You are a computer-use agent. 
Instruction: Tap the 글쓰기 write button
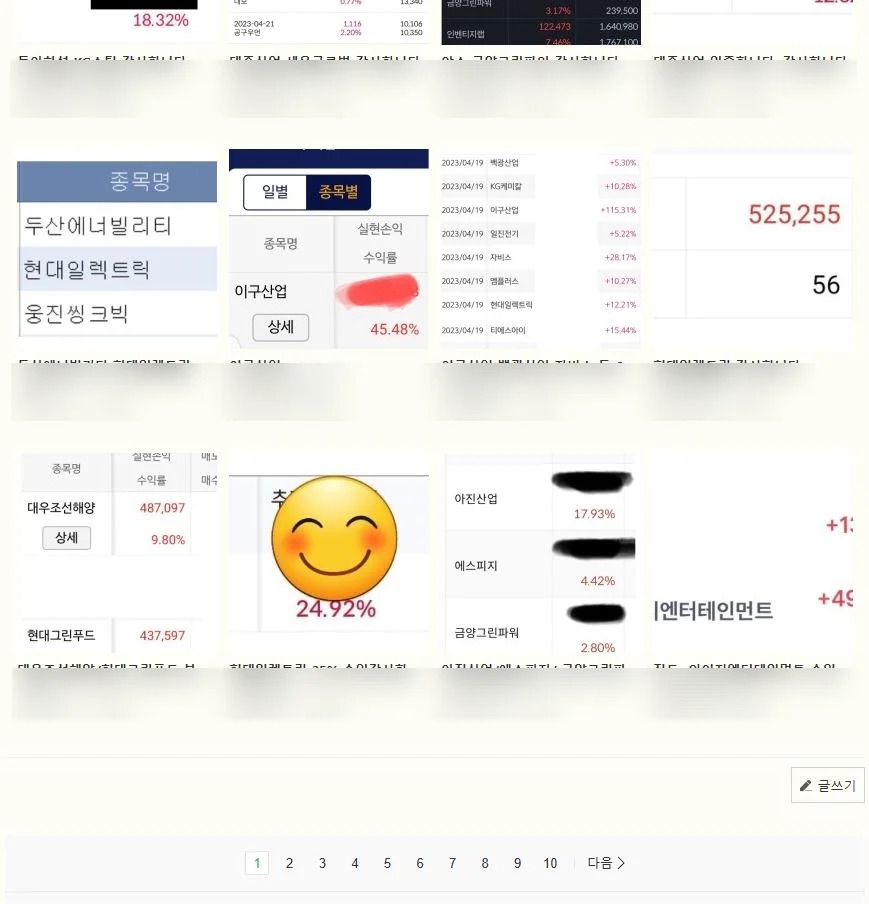(827, 785)
